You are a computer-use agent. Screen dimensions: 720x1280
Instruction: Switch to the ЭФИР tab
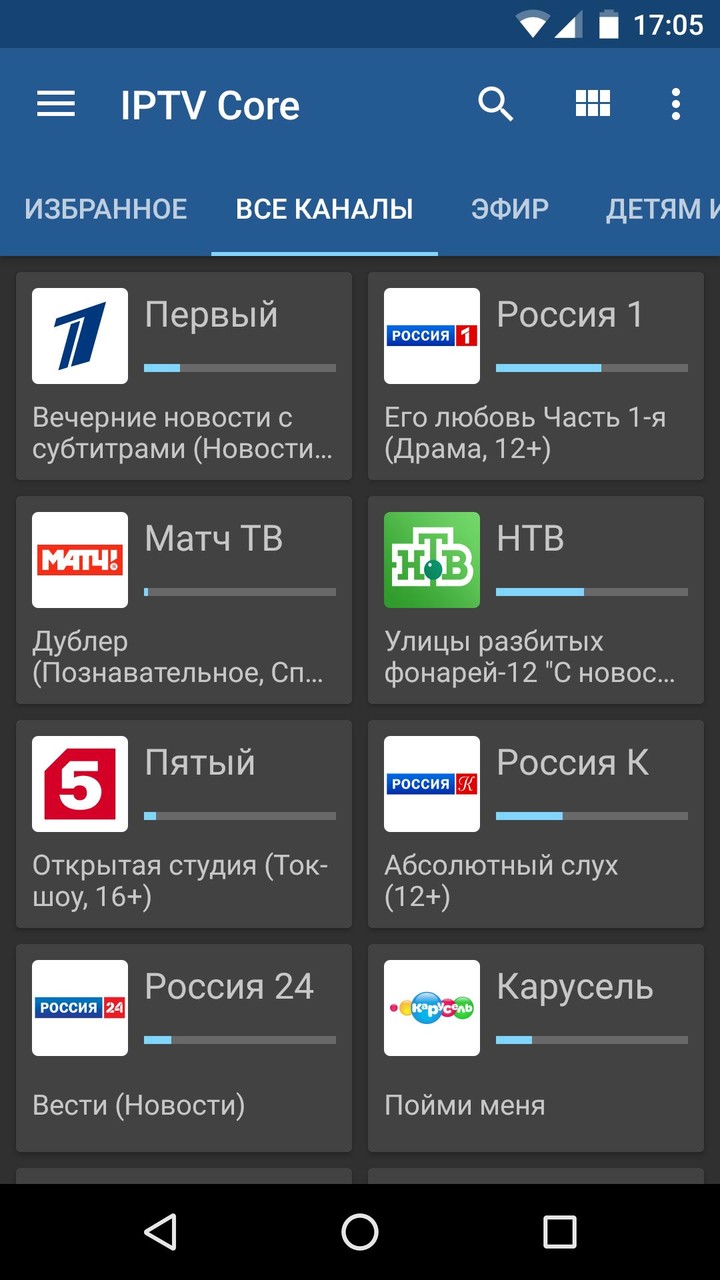tap(509, 209)
